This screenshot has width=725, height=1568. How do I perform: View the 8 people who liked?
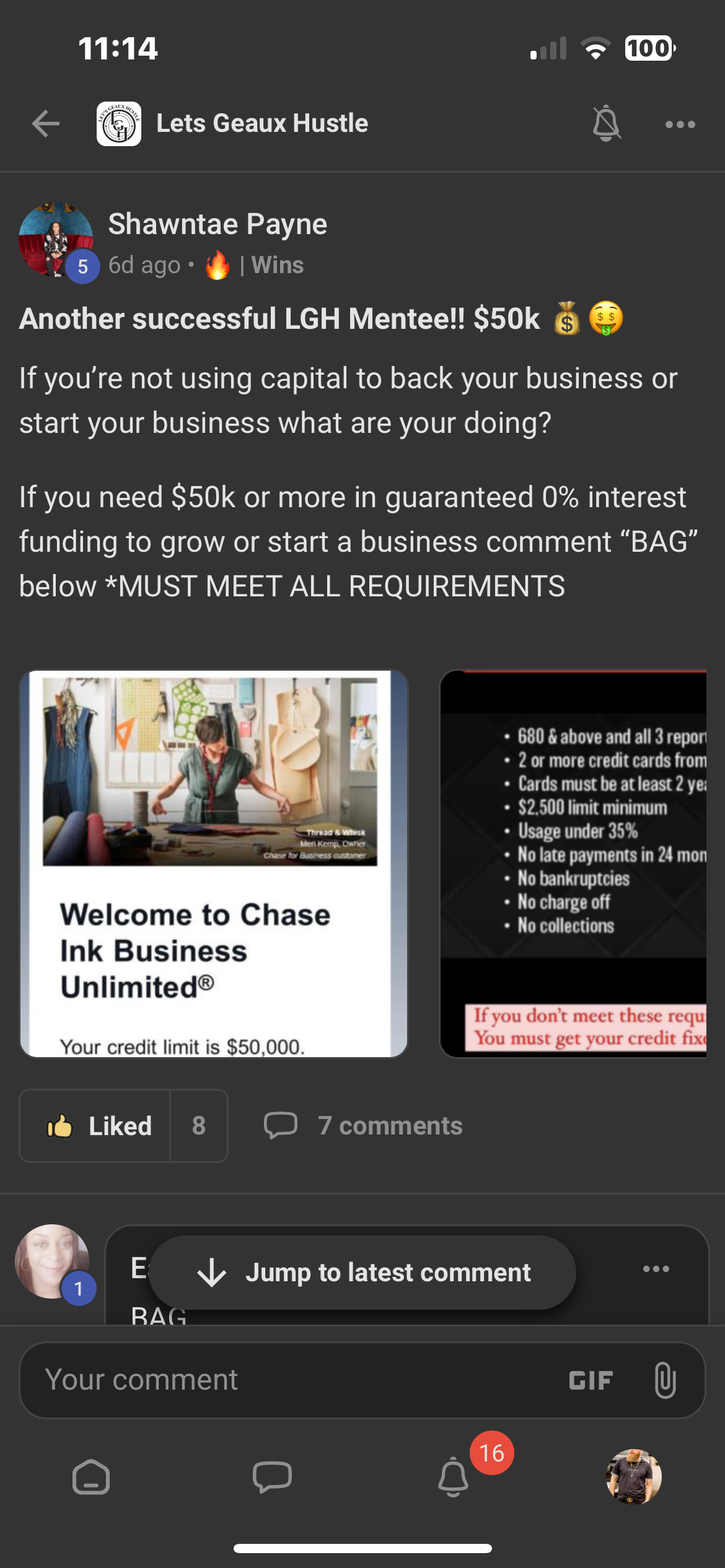click(199, 1126)
